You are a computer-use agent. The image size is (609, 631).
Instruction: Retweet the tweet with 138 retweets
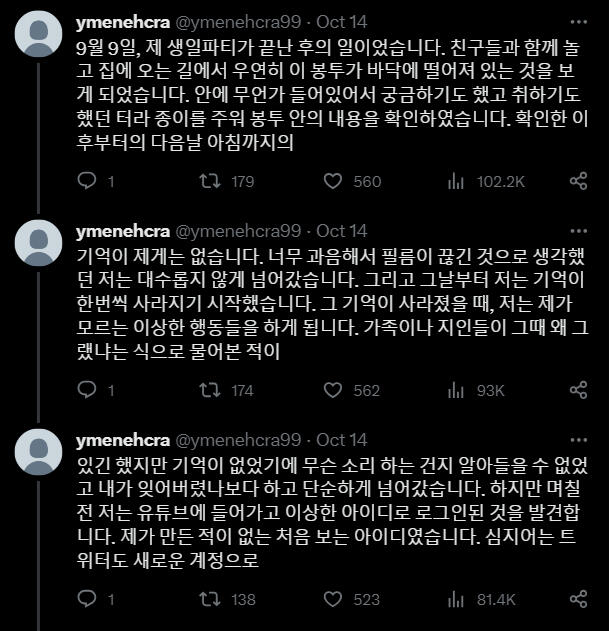211,599
